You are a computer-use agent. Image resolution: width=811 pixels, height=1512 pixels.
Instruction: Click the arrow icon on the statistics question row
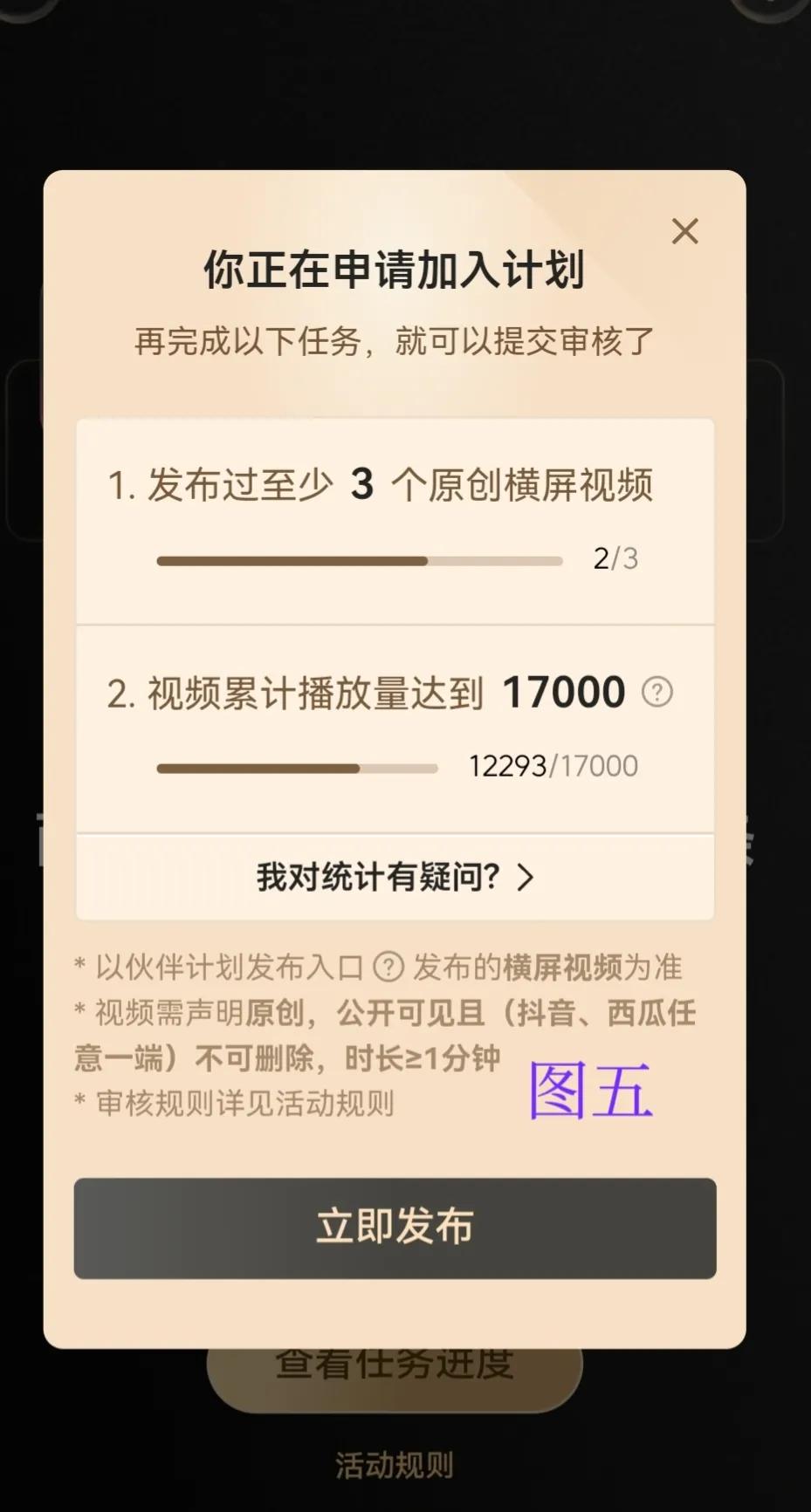[x=524, y=879]
